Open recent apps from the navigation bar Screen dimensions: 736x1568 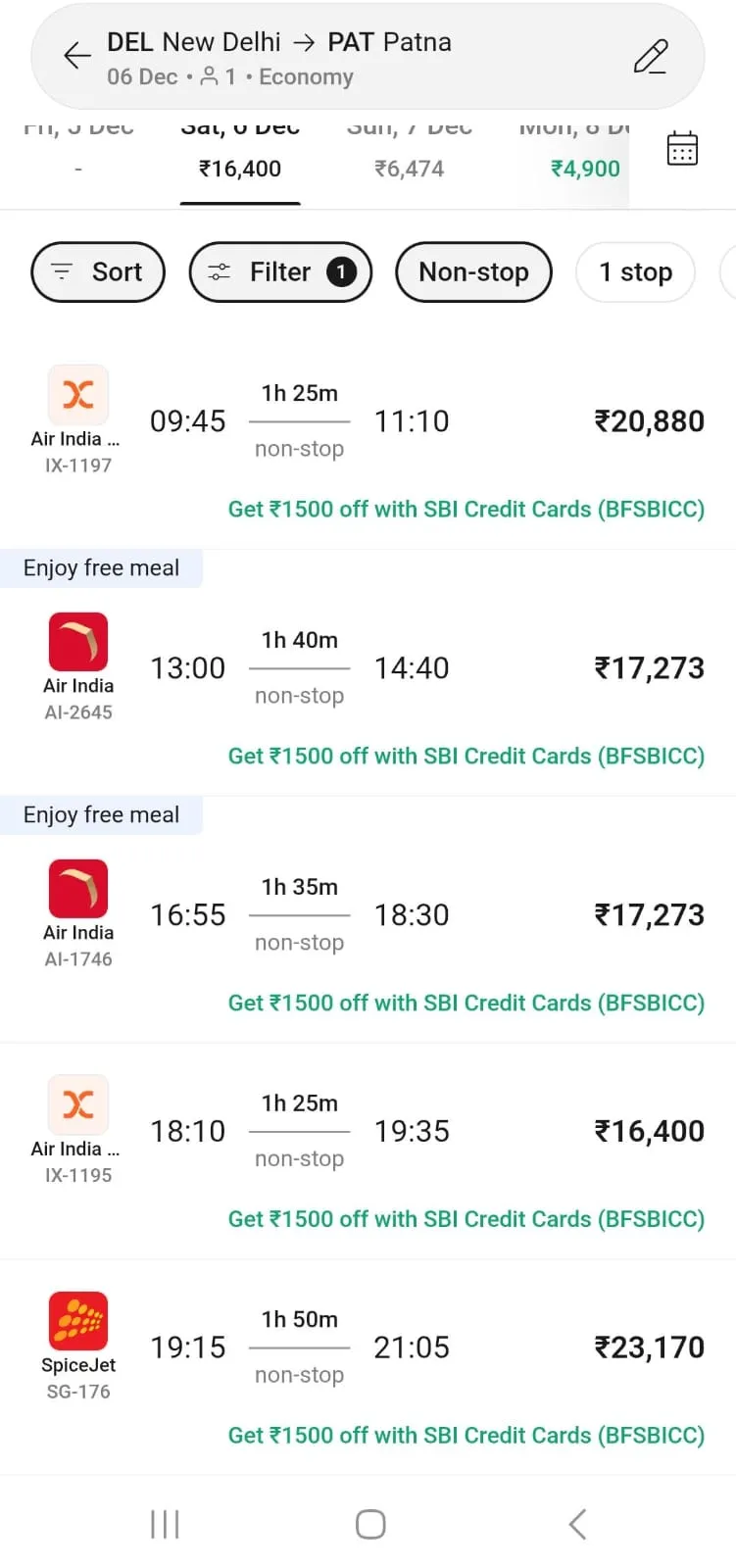(x=165, y=1524)
